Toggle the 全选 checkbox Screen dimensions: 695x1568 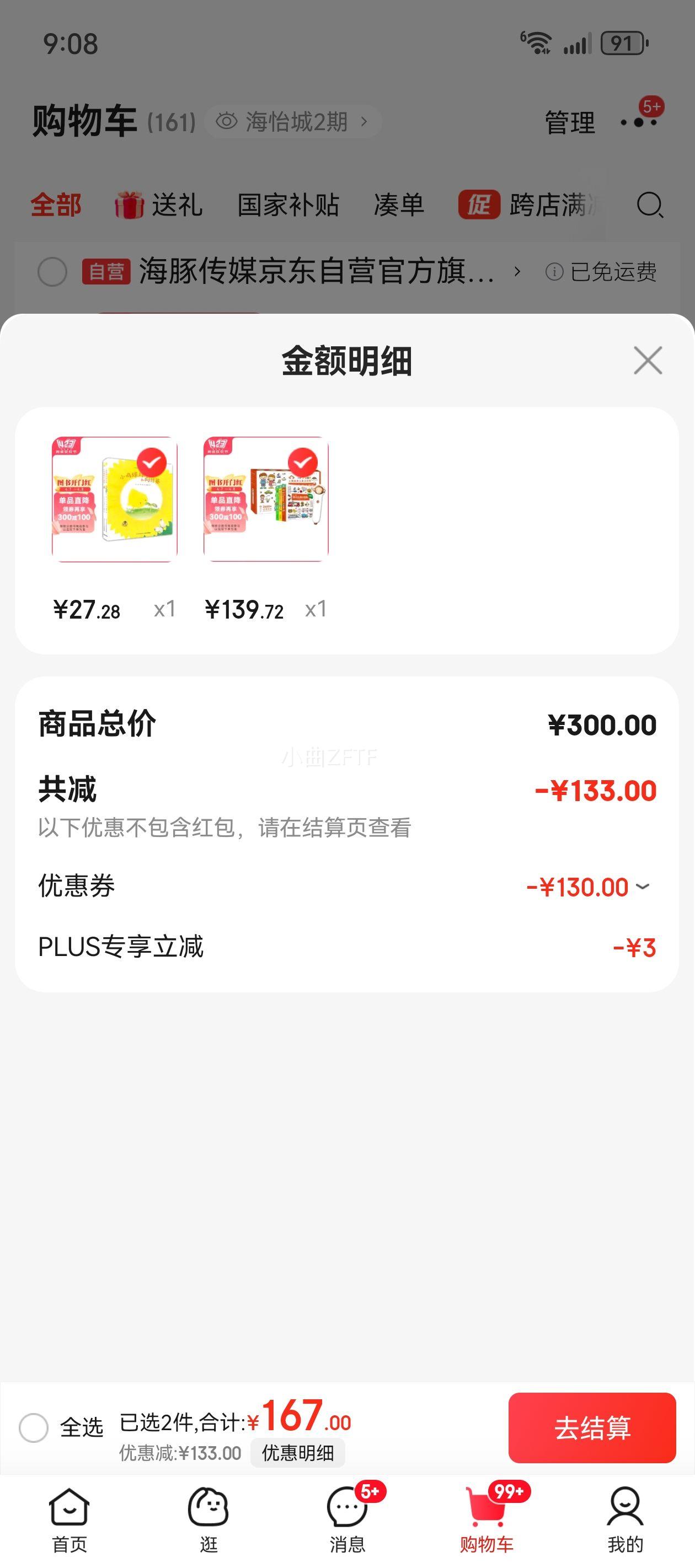34,1427
